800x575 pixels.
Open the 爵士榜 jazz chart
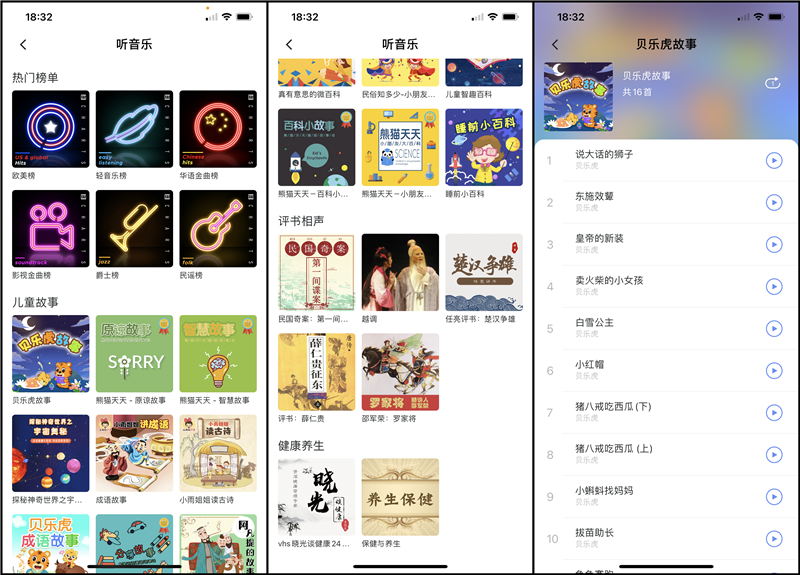point(134,228)
